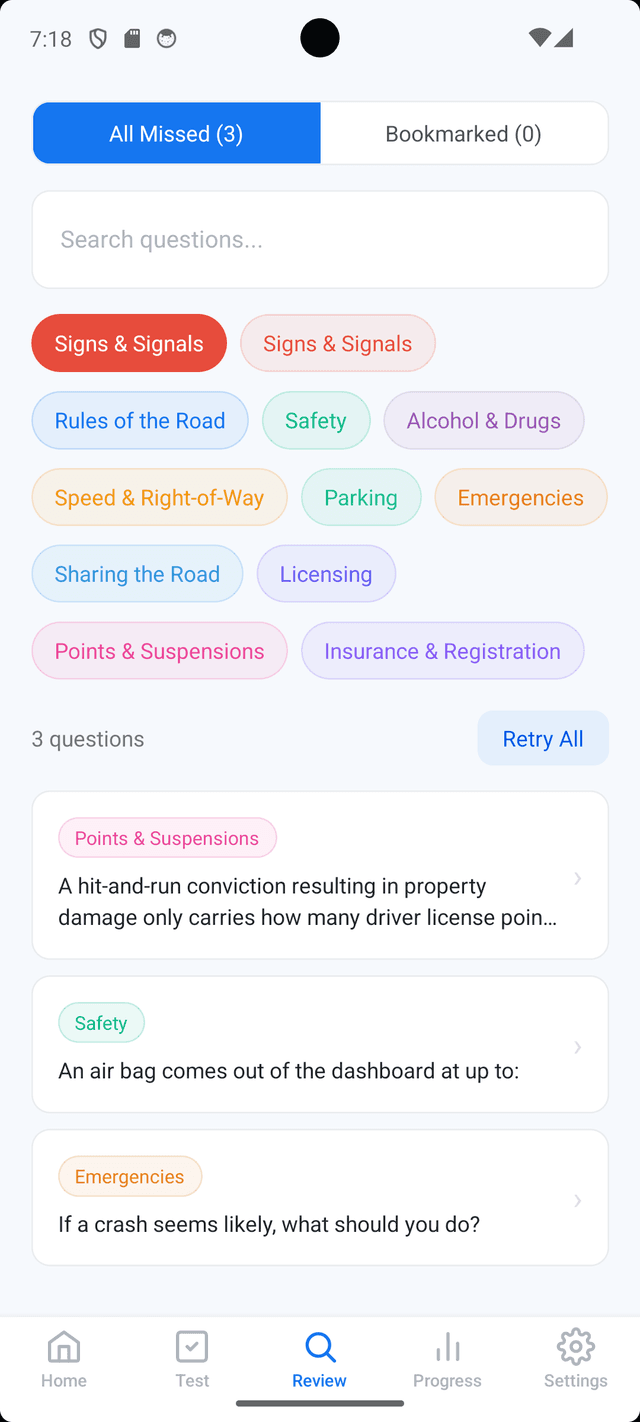Switch to the Bookmarked (0) tab

coord(463,134)
